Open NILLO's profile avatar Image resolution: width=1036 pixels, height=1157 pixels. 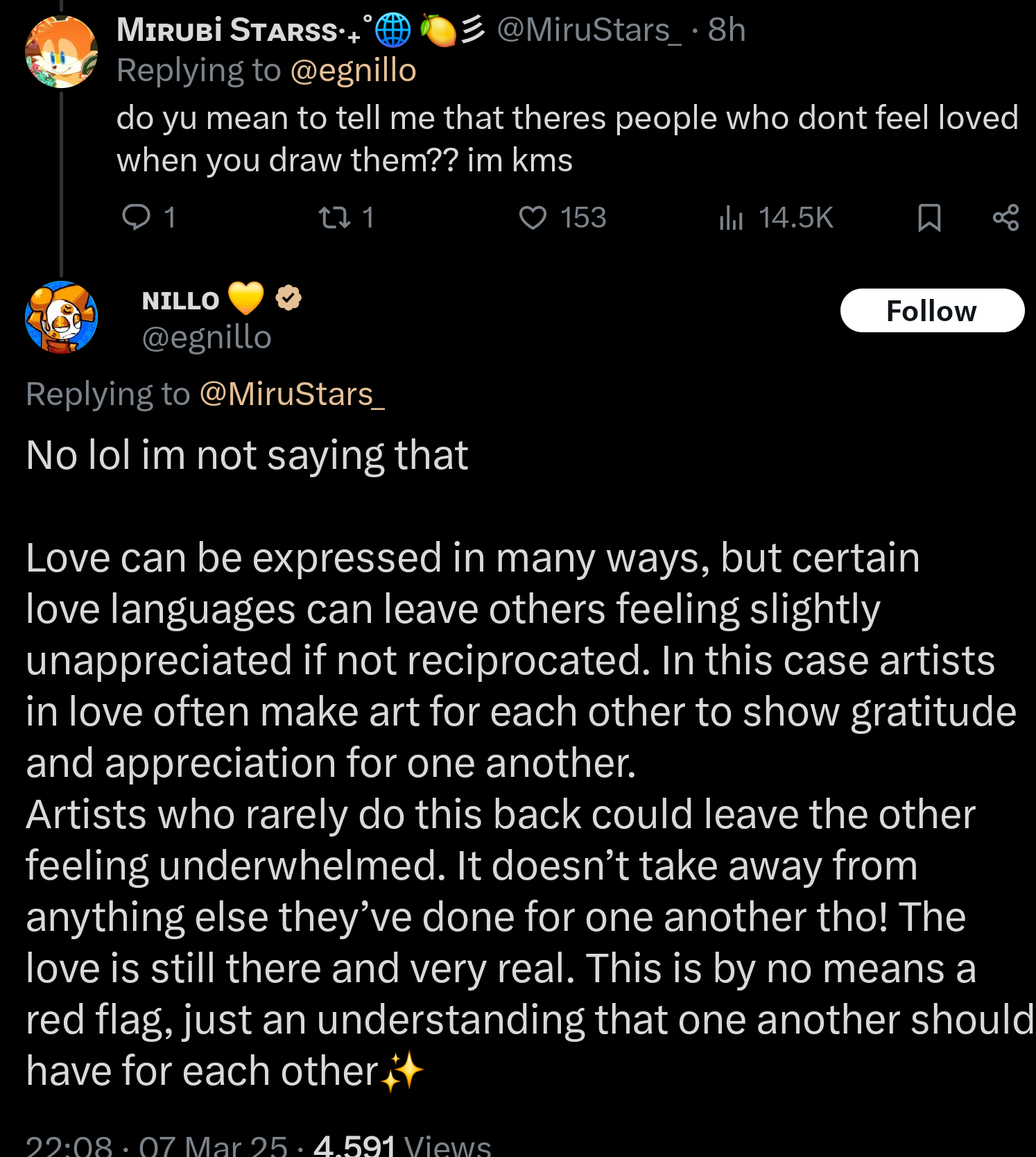(61, 317)
